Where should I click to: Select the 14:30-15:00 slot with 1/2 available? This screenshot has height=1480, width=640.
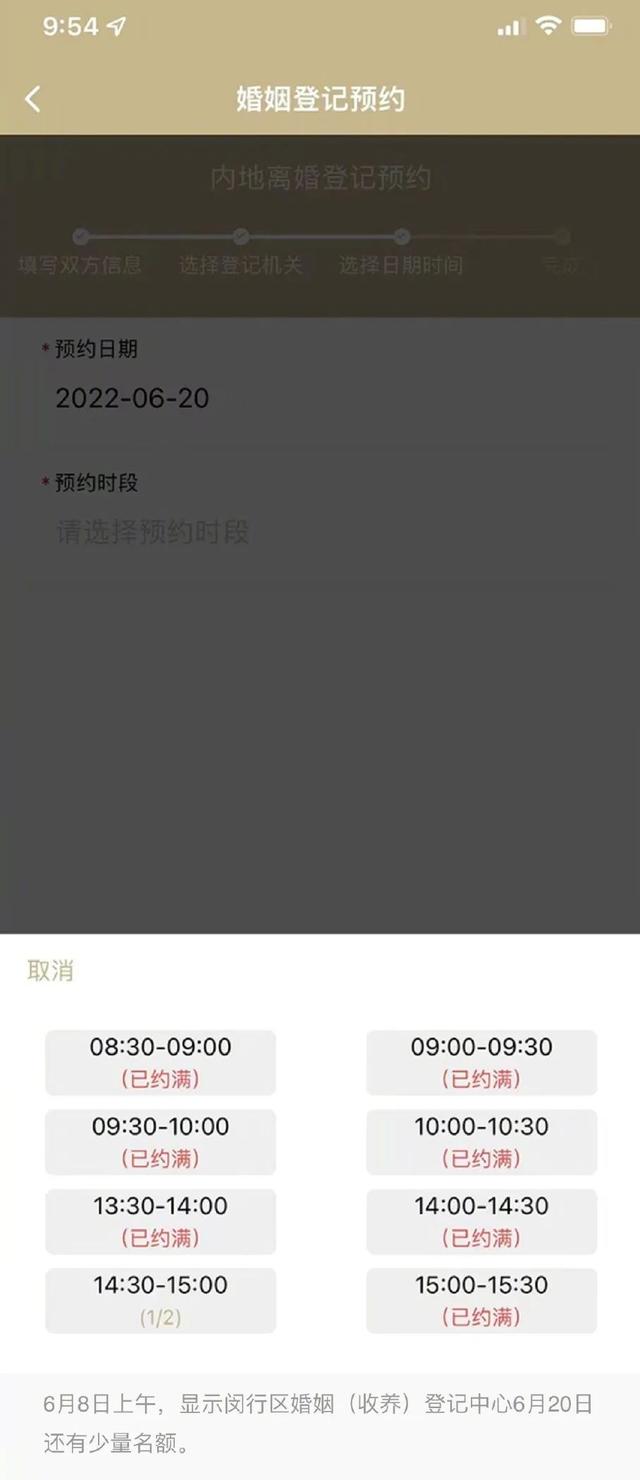[x=160, y=1300]
